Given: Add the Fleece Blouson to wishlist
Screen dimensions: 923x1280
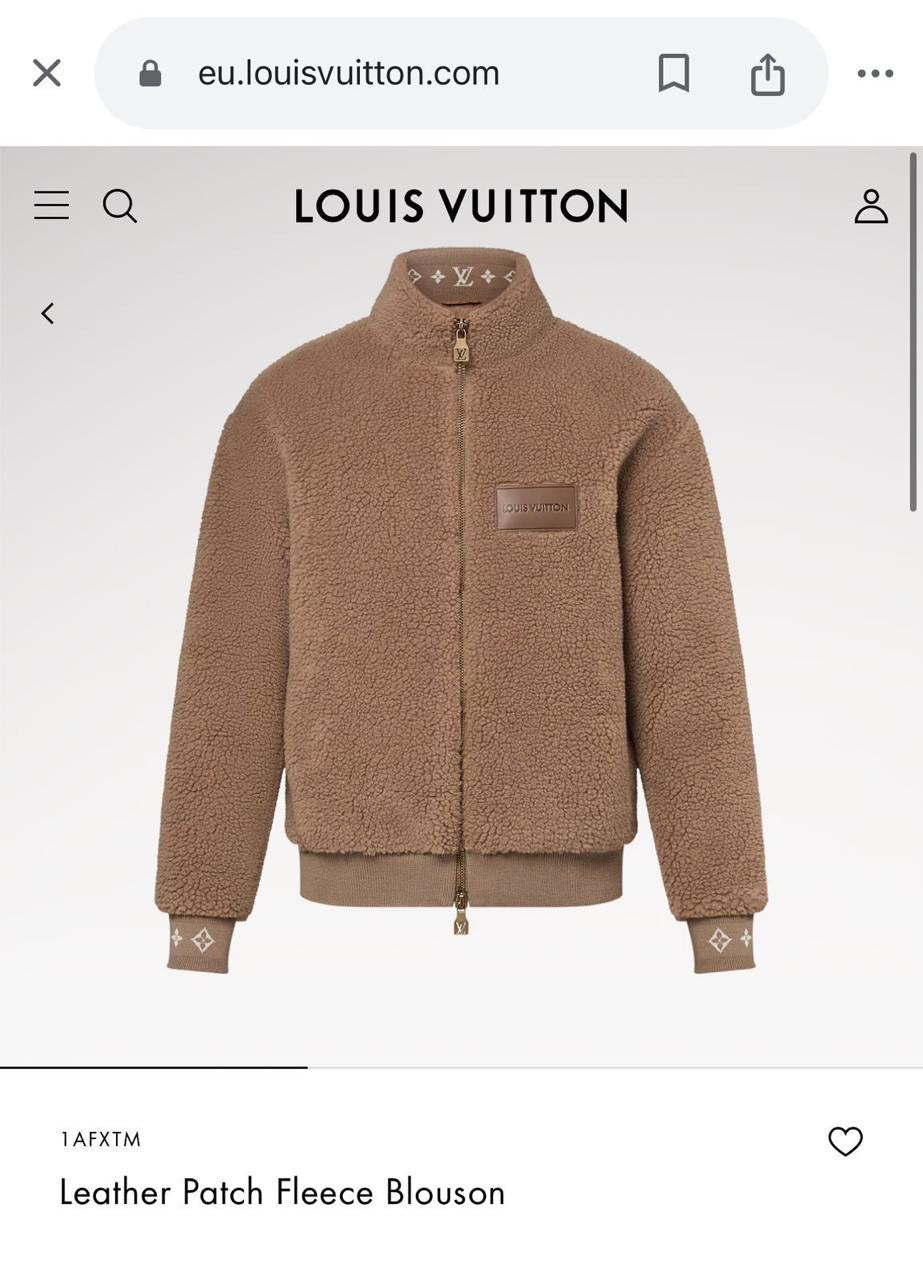Looking at the screenshot, I should tap(845, 1141).
